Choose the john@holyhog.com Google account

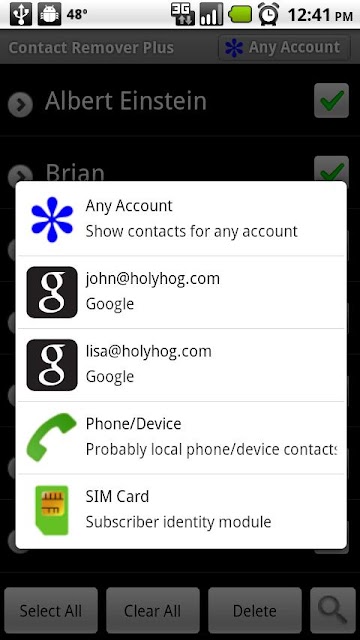181,292
